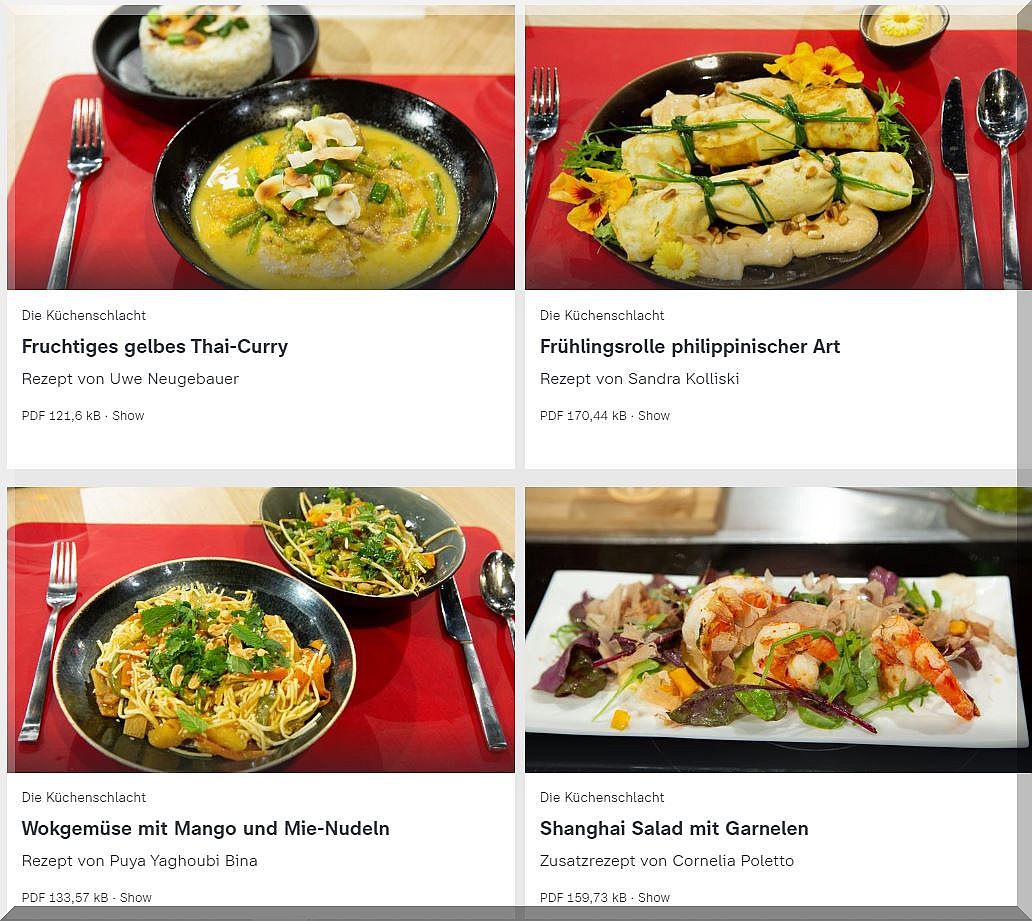Open the Wokgemüse mit Mango und Mie-Nudeln recipe

coord(205,829)
